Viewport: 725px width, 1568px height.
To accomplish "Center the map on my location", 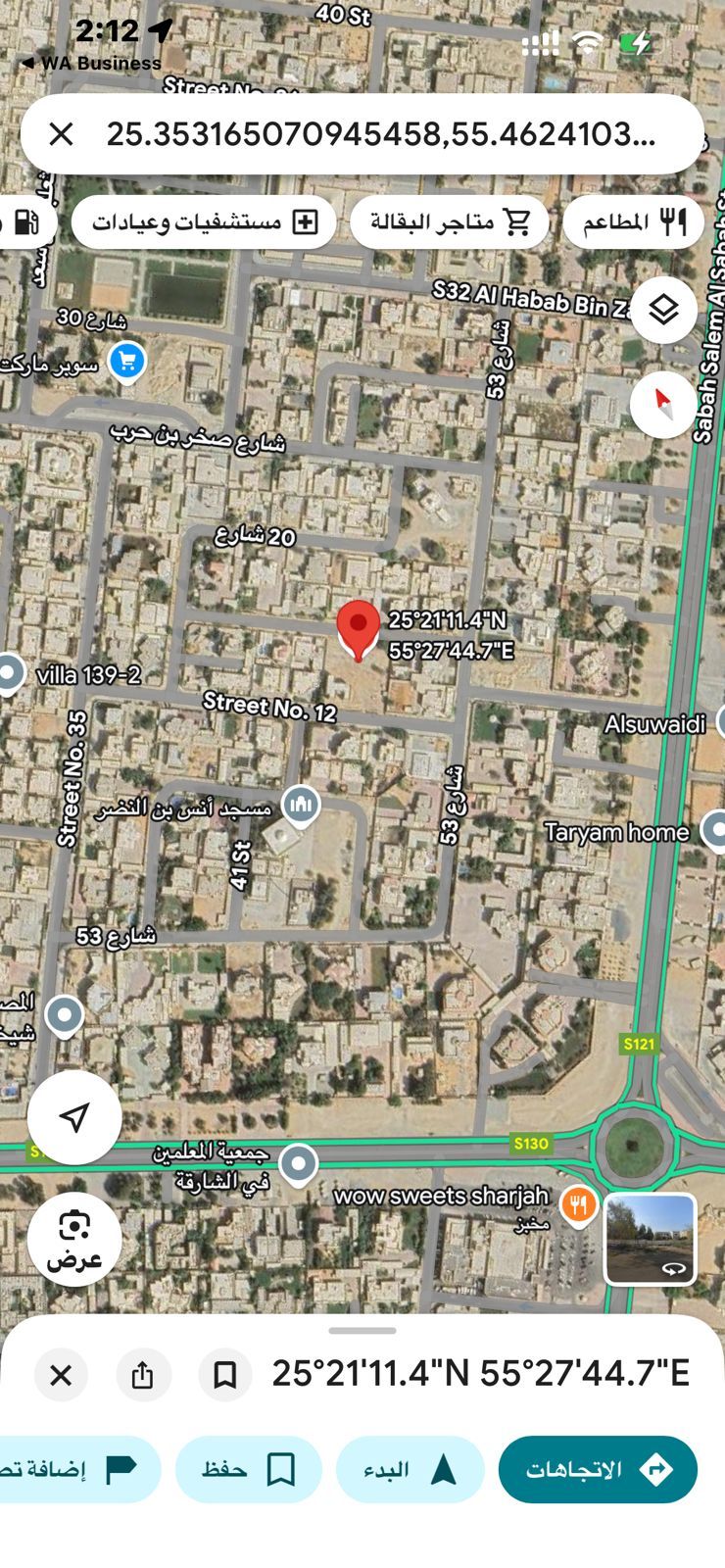I will click(x=74, y=1116).
